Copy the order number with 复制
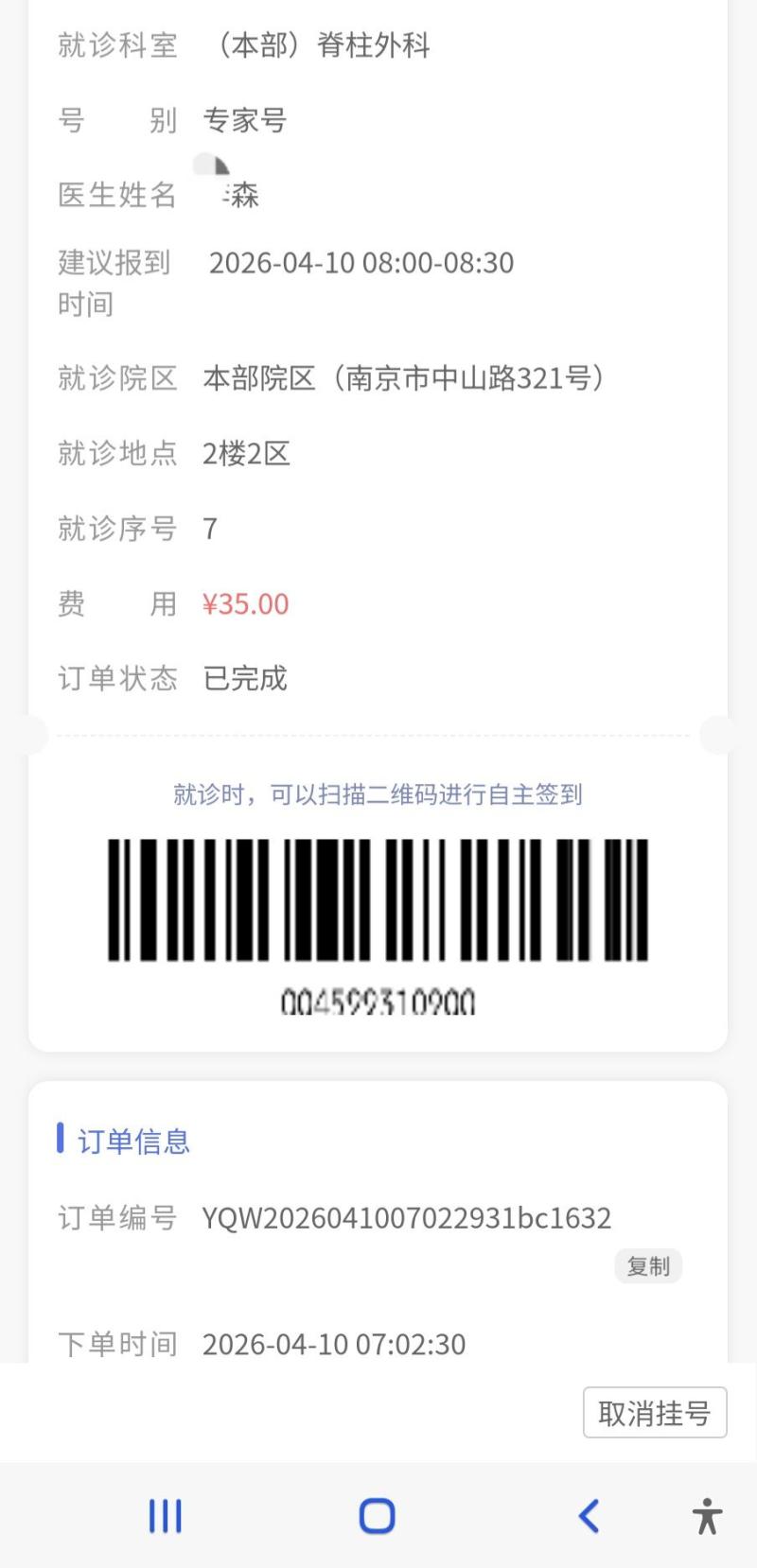The height and width of the screenshot is (1568, 757). tap(648, 1266)
